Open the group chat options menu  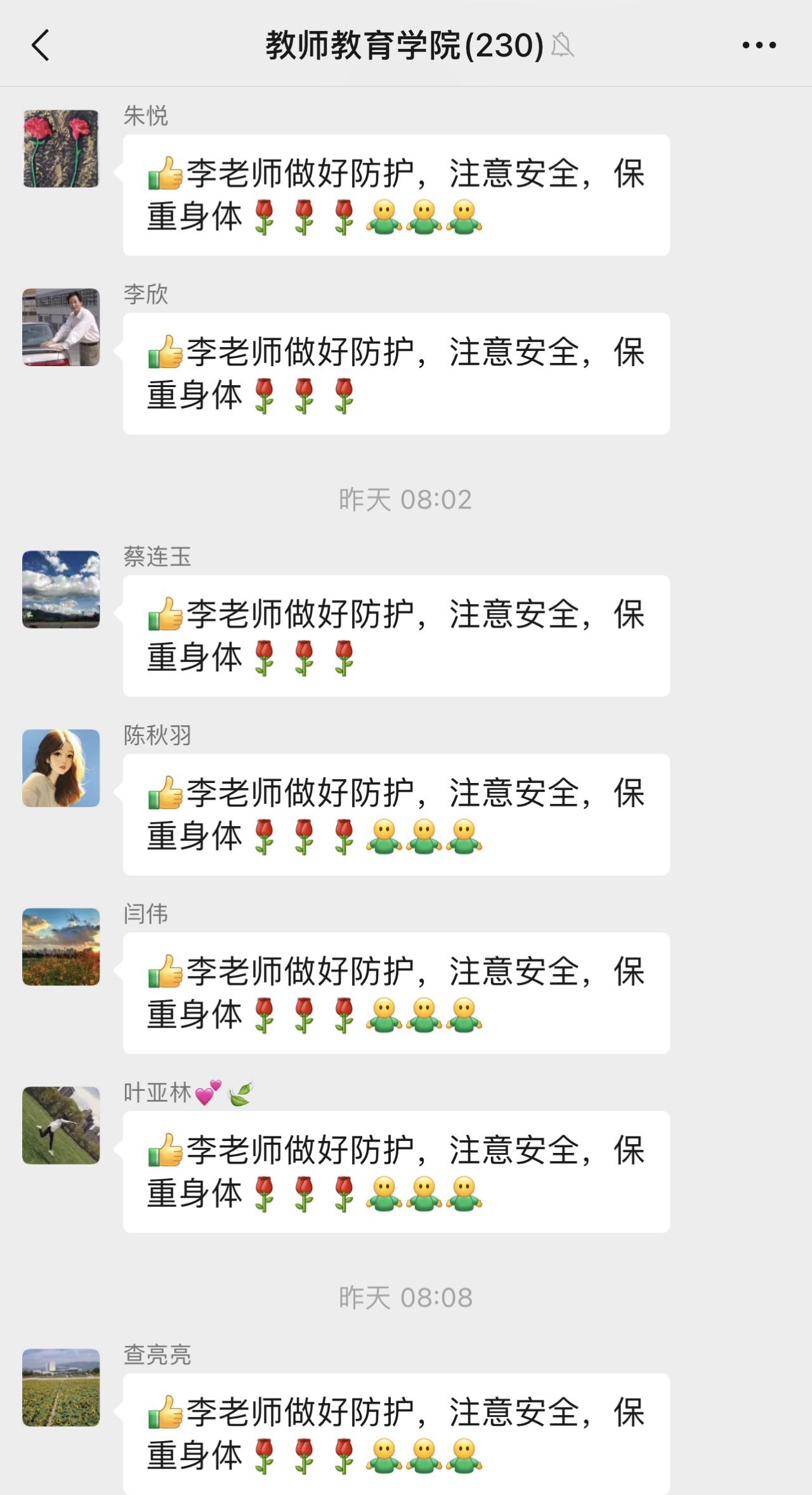coord(759,46)
